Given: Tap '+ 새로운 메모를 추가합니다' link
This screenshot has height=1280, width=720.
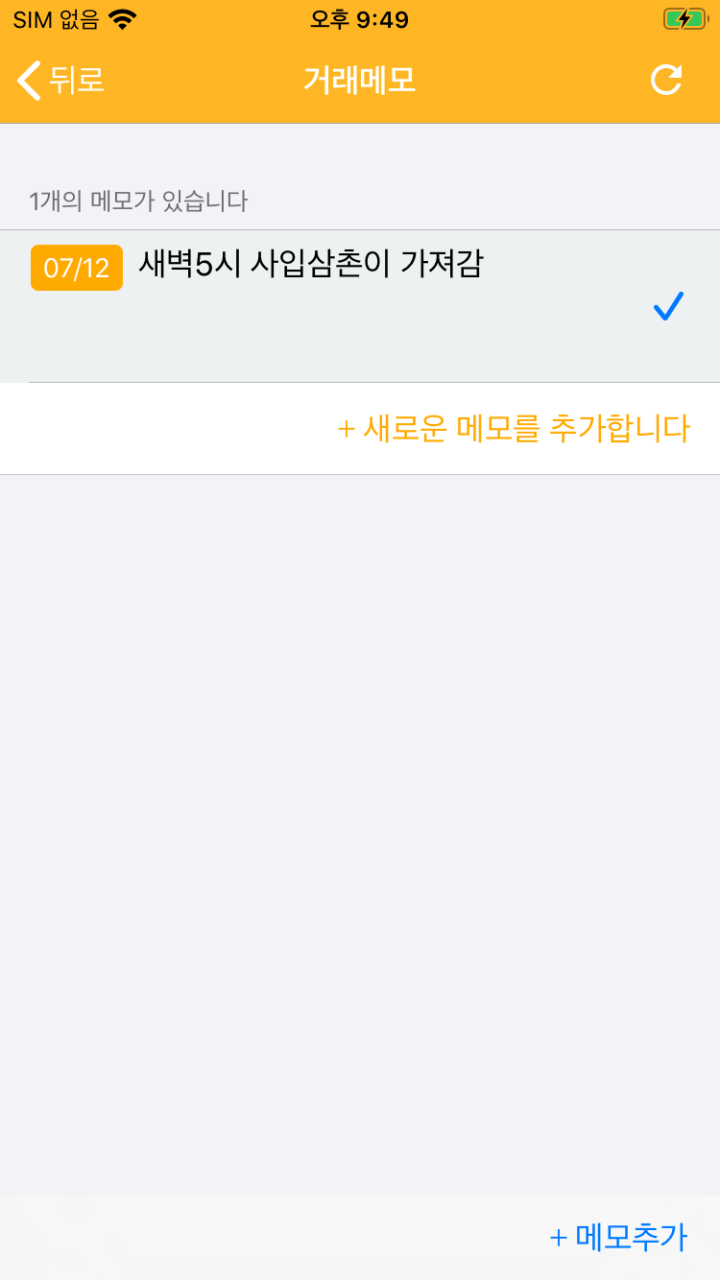Looking at the screenshot, I should 514,429.
